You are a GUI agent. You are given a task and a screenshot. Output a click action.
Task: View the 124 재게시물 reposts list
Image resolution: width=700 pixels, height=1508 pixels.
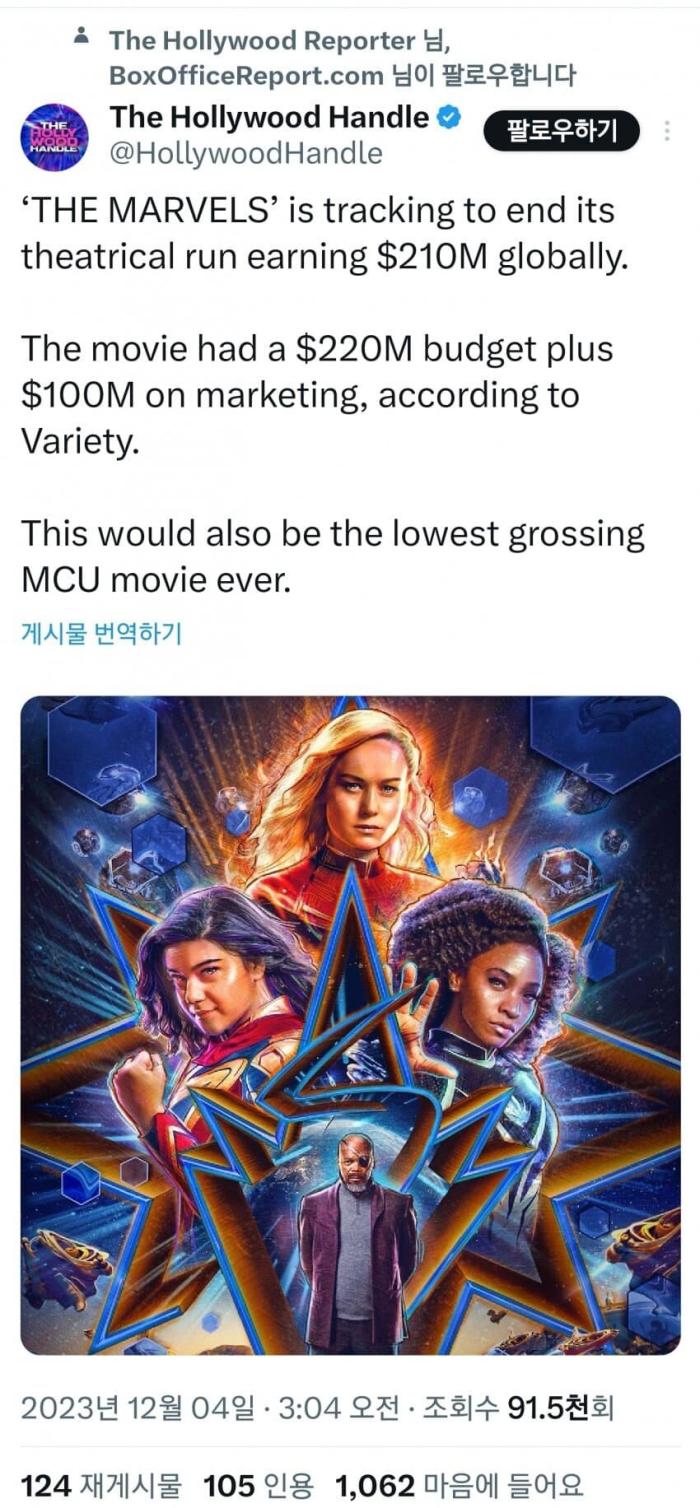coord(101,1484)
